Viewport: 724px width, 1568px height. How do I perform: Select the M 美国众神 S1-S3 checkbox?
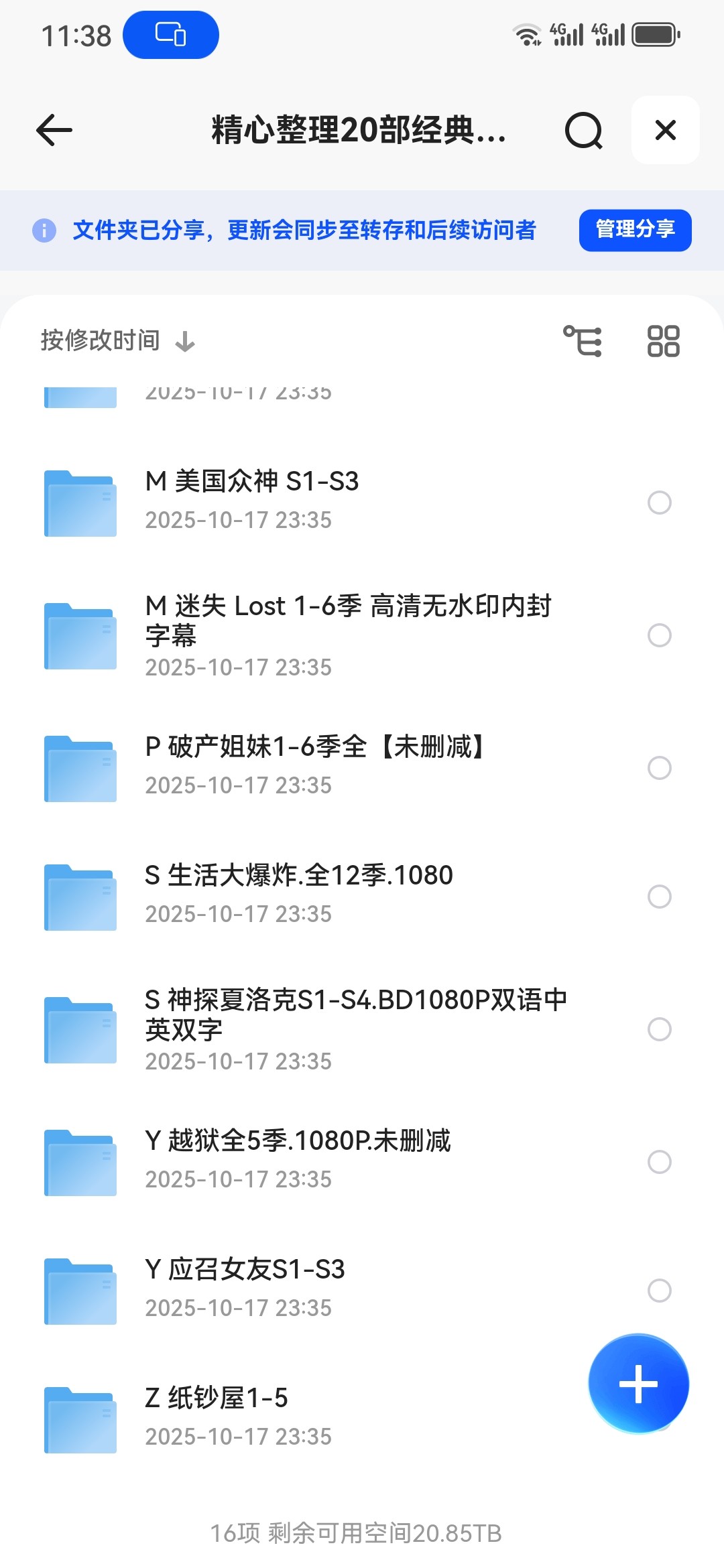(660, 503)
